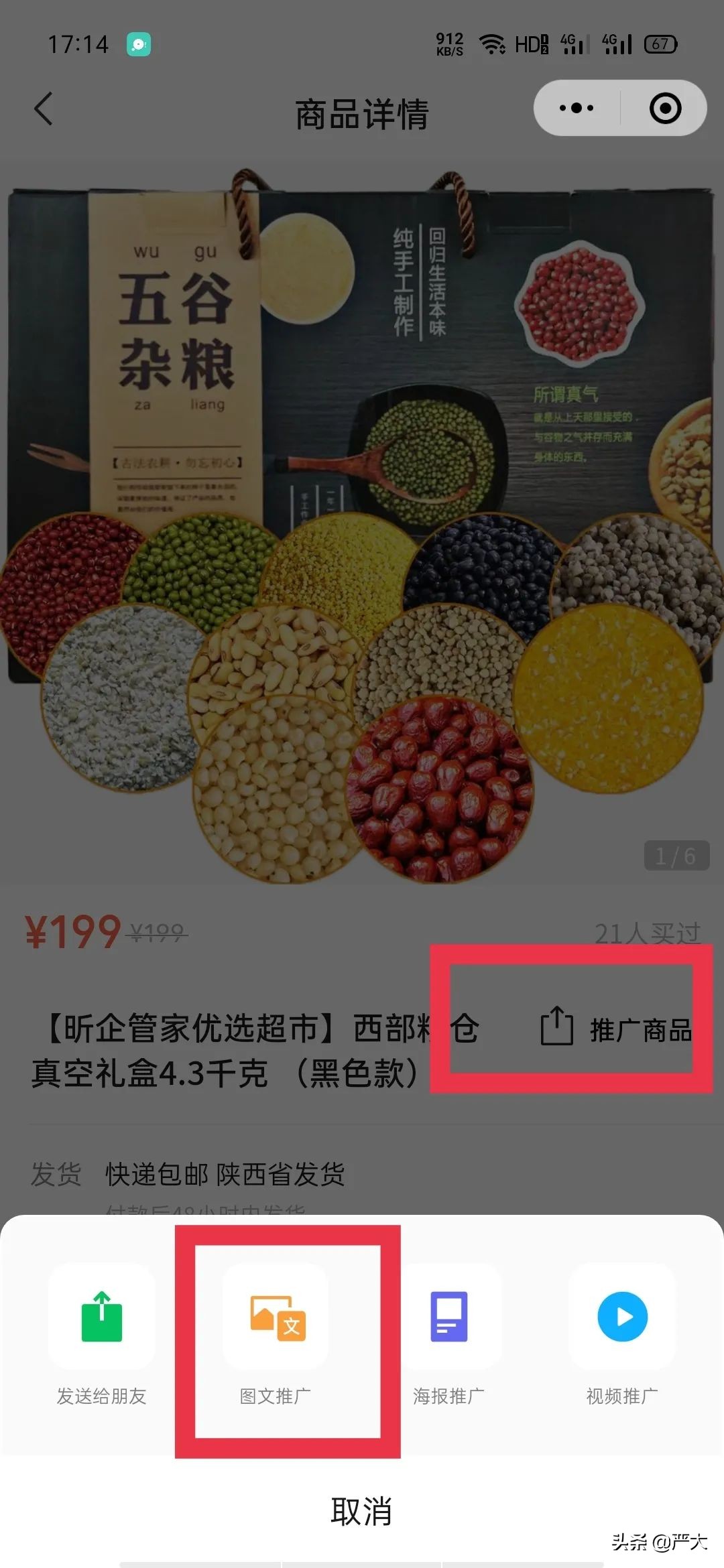Open 图文推广 image-text promotion
Viewport: 724px width, 1568px height.
coord(276,1317)
